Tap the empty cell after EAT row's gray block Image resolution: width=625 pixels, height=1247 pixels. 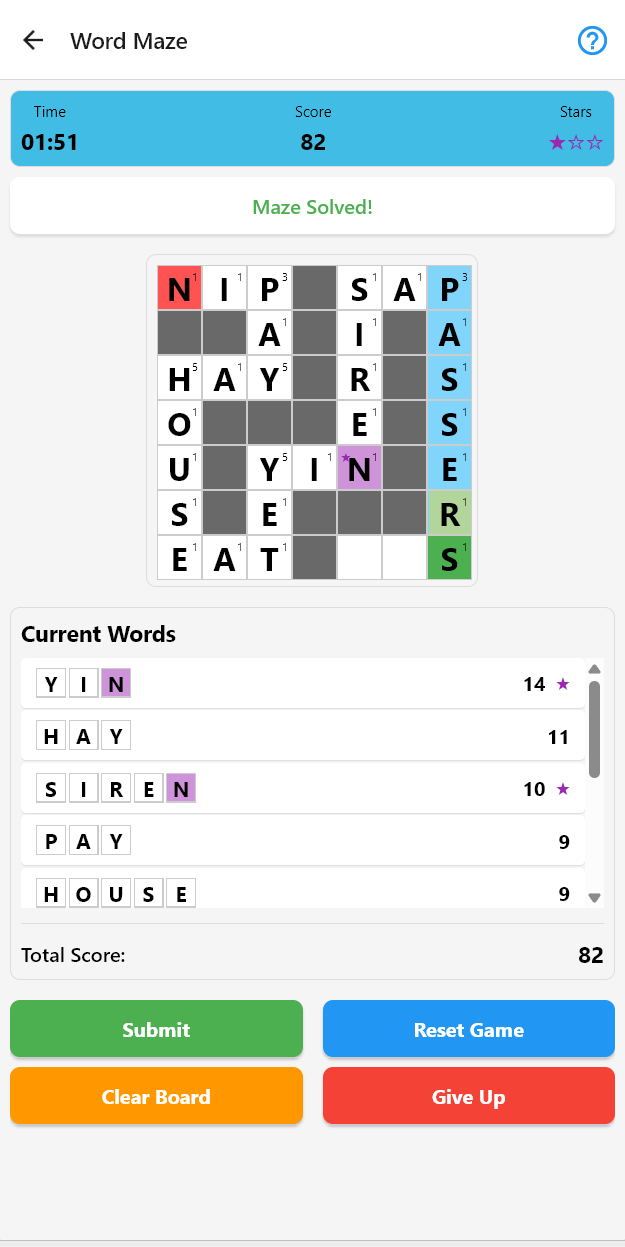[x=359, y=558]
